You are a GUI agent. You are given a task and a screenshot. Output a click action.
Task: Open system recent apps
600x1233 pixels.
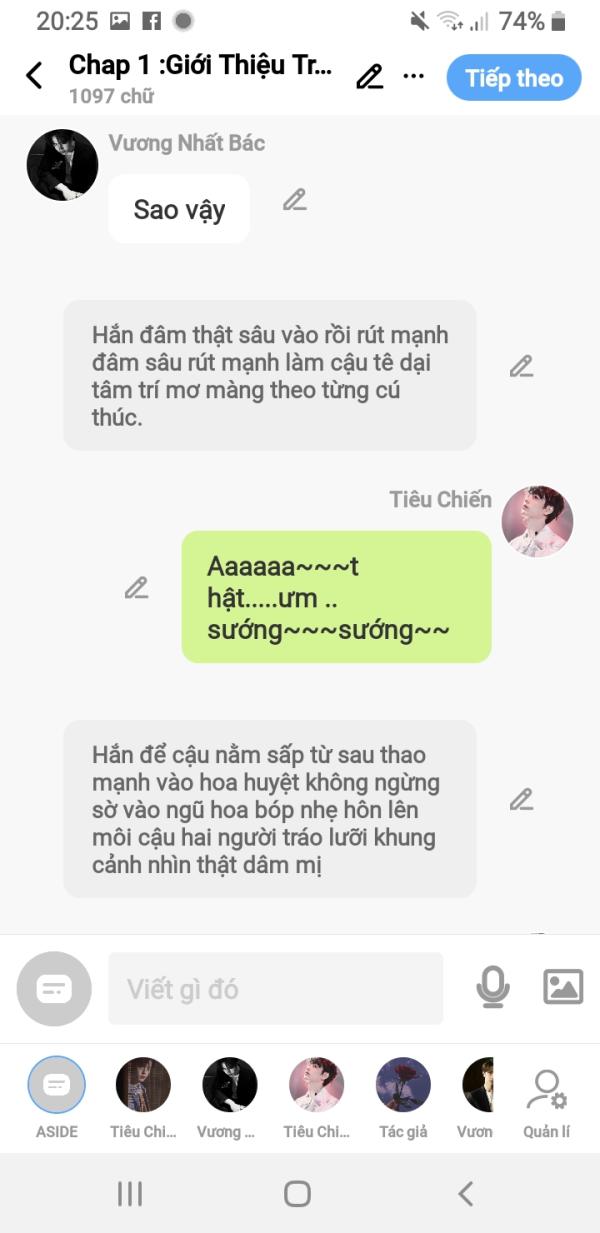tap(130, 1193)
